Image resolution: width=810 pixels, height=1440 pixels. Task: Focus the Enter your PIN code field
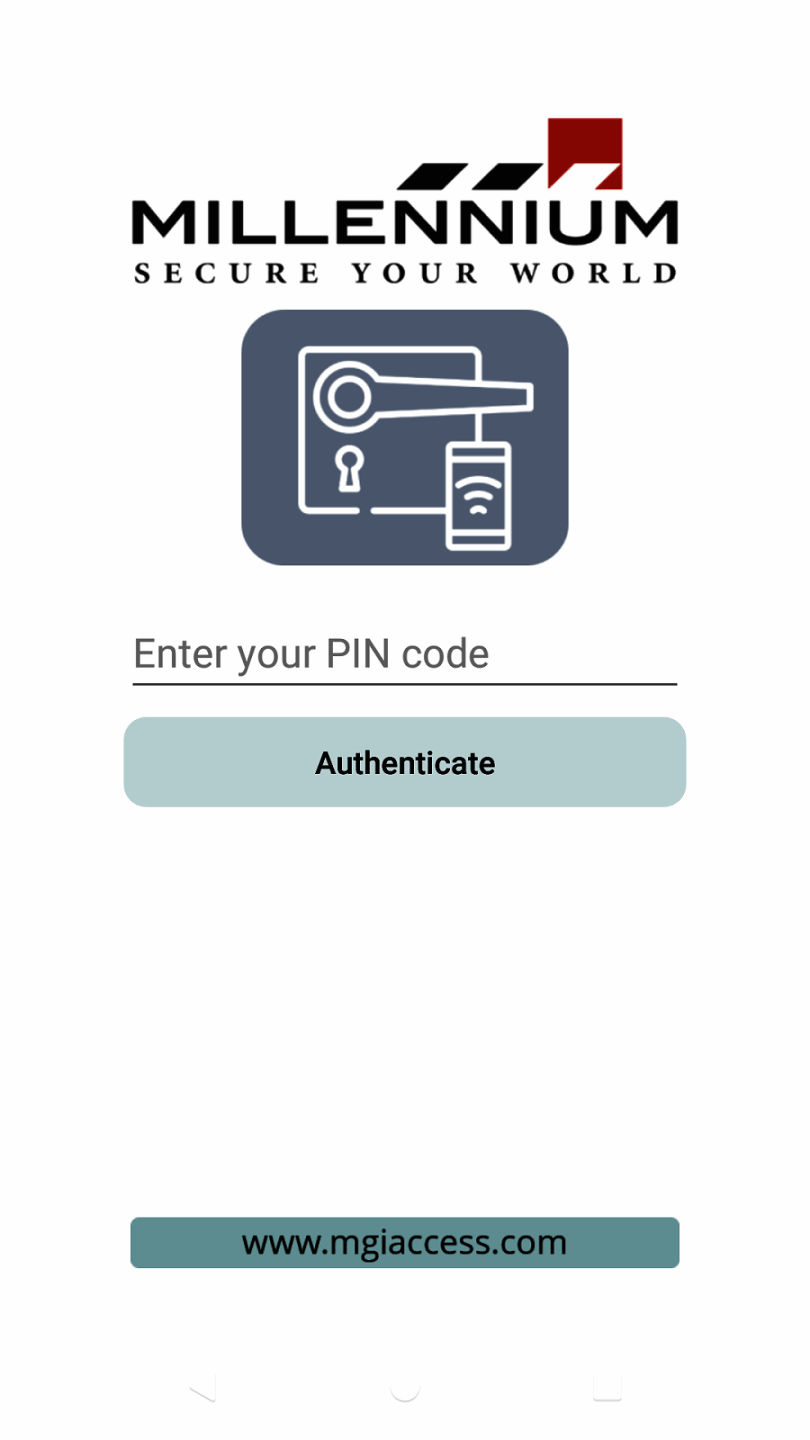(404, 655)
